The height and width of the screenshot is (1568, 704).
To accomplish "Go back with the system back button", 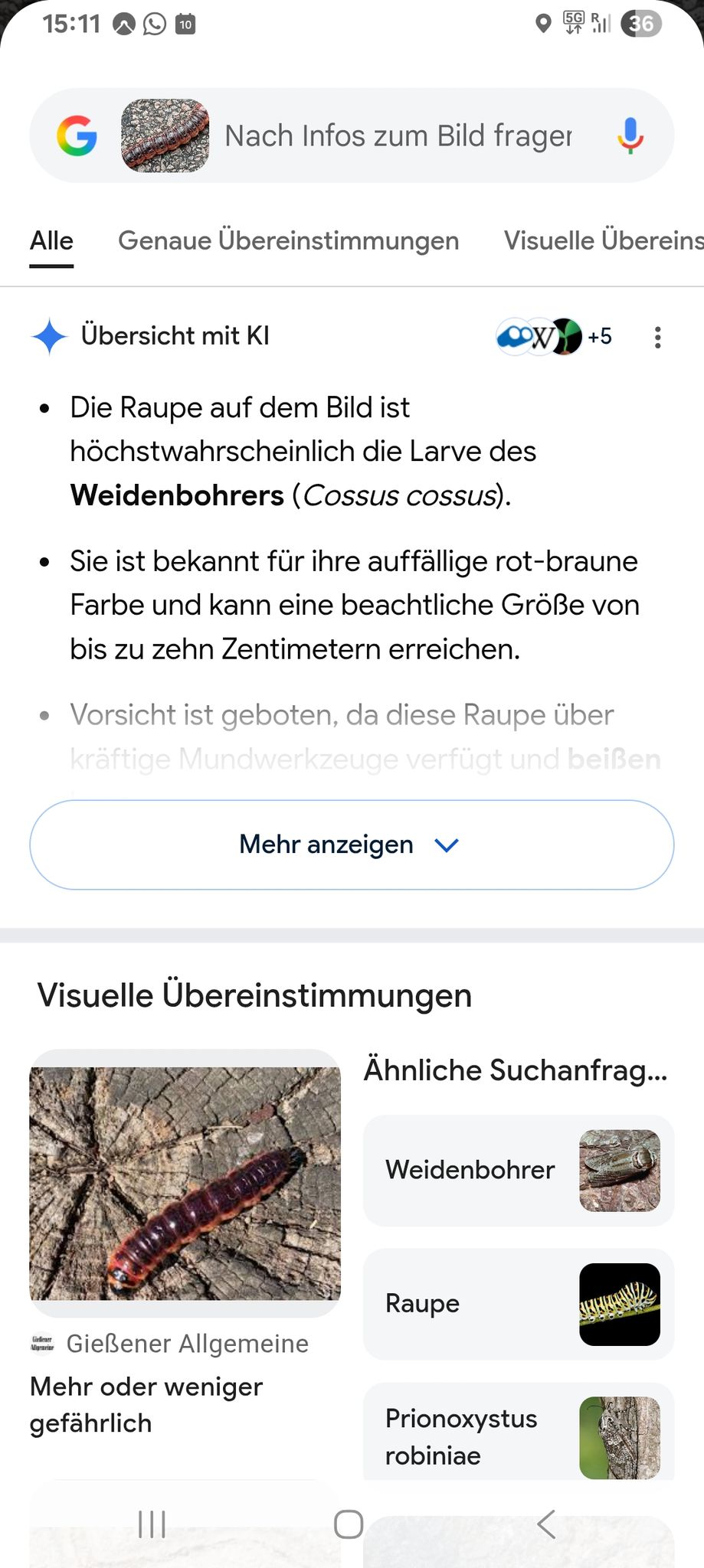I will (x=546, y=1524).
